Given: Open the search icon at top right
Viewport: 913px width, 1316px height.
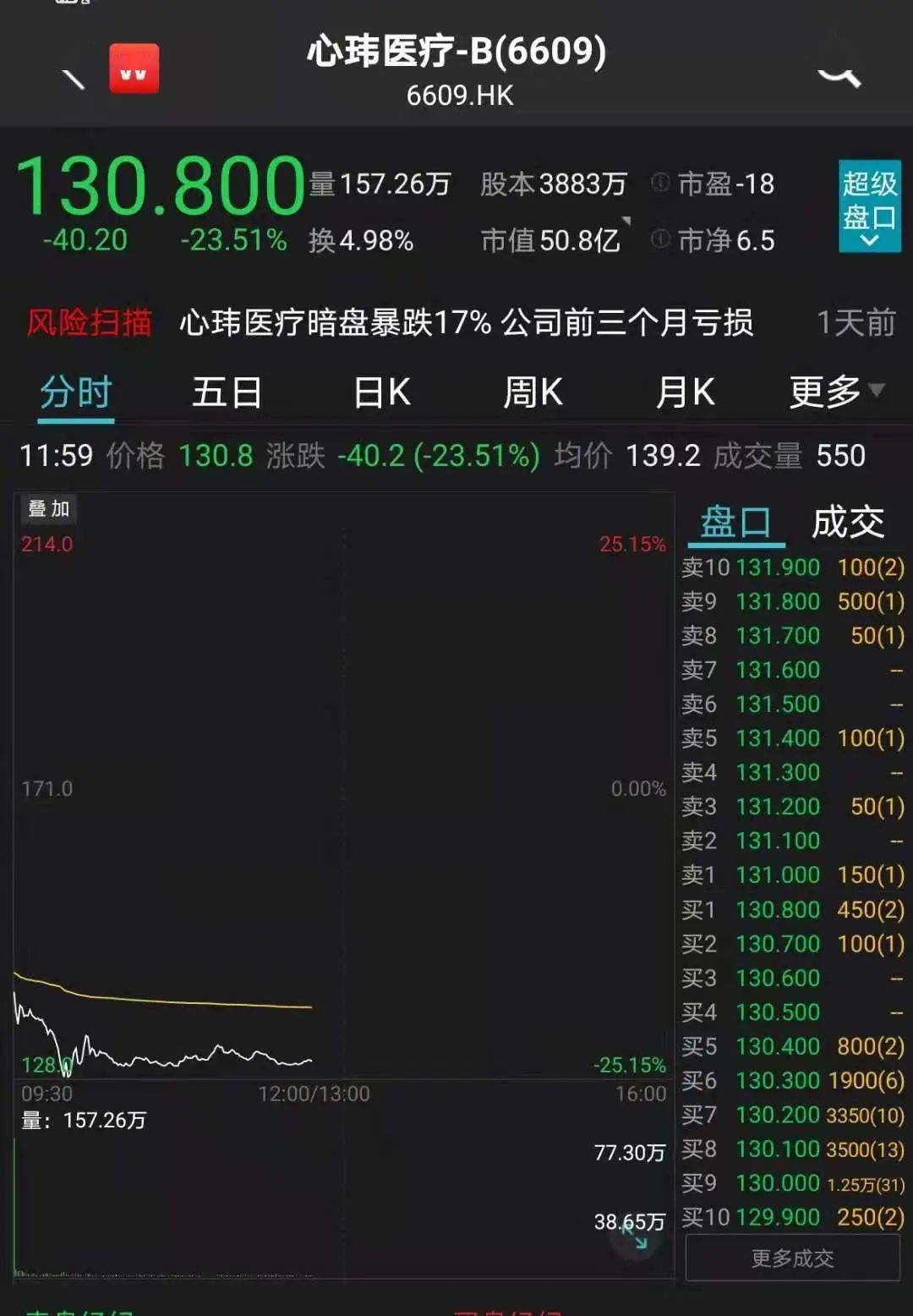Looking at the screenshot, I should [x=839, y=78].
